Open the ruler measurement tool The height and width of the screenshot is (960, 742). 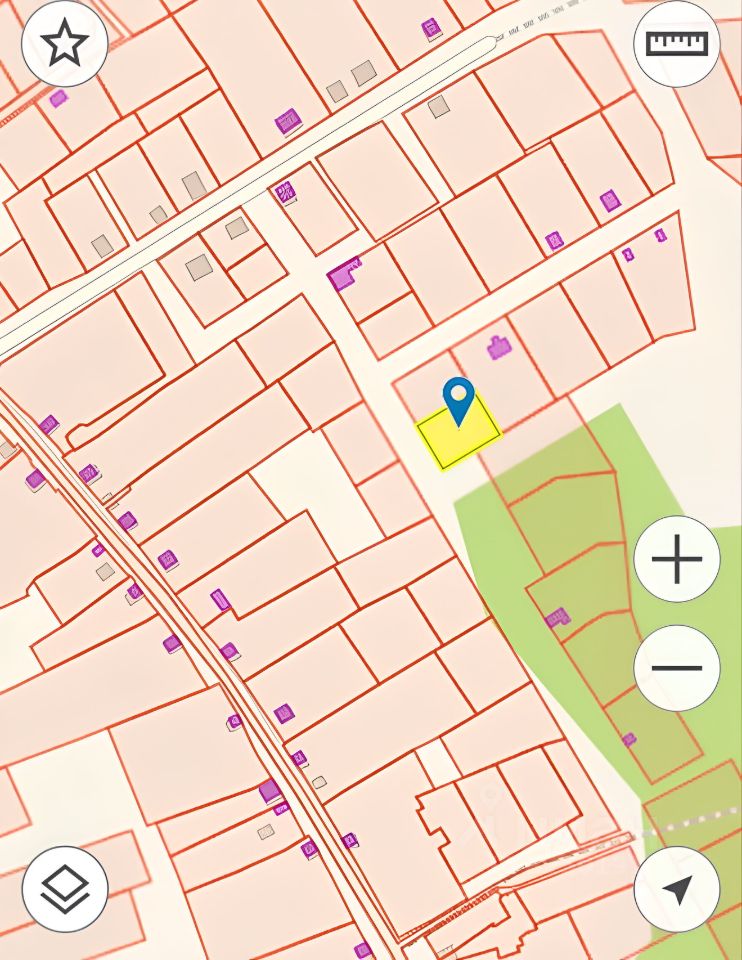pos(677,44)
